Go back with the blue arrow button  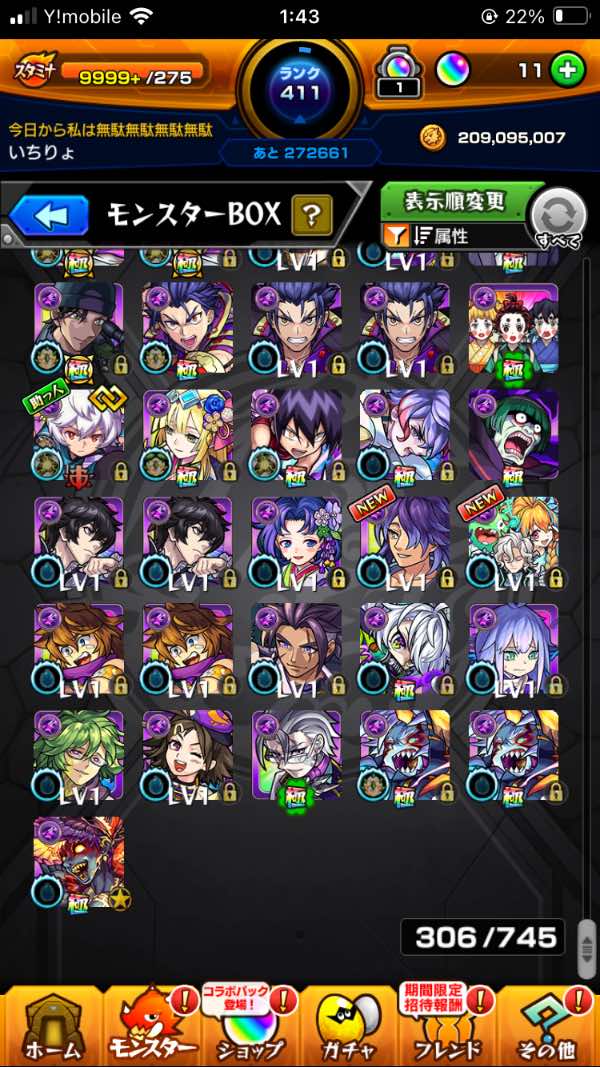tap(49, 216)
